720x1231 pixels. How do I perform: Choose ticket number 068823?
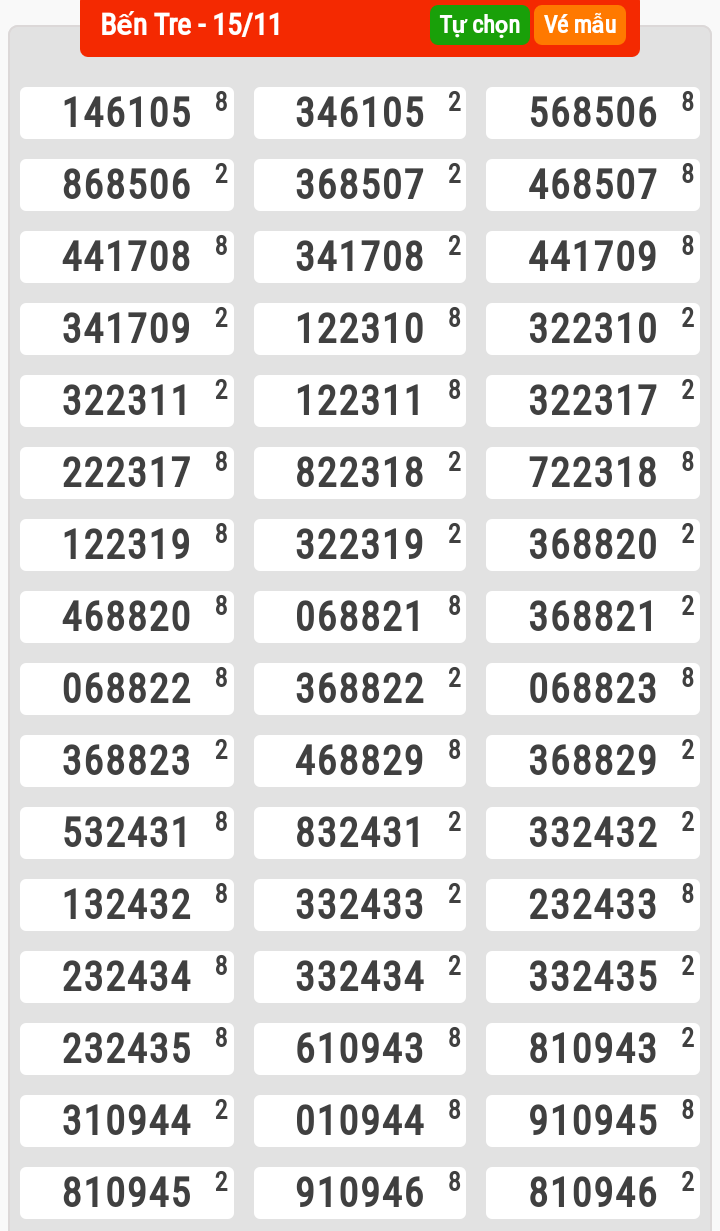coord(593,689)
